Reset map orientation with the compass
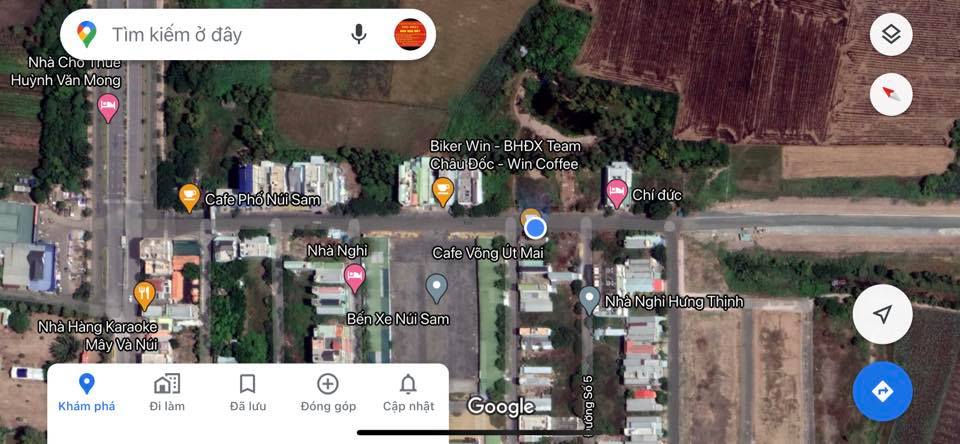This screenshot has height=444, width=960. pyautogui.click(x=891, y=95)
